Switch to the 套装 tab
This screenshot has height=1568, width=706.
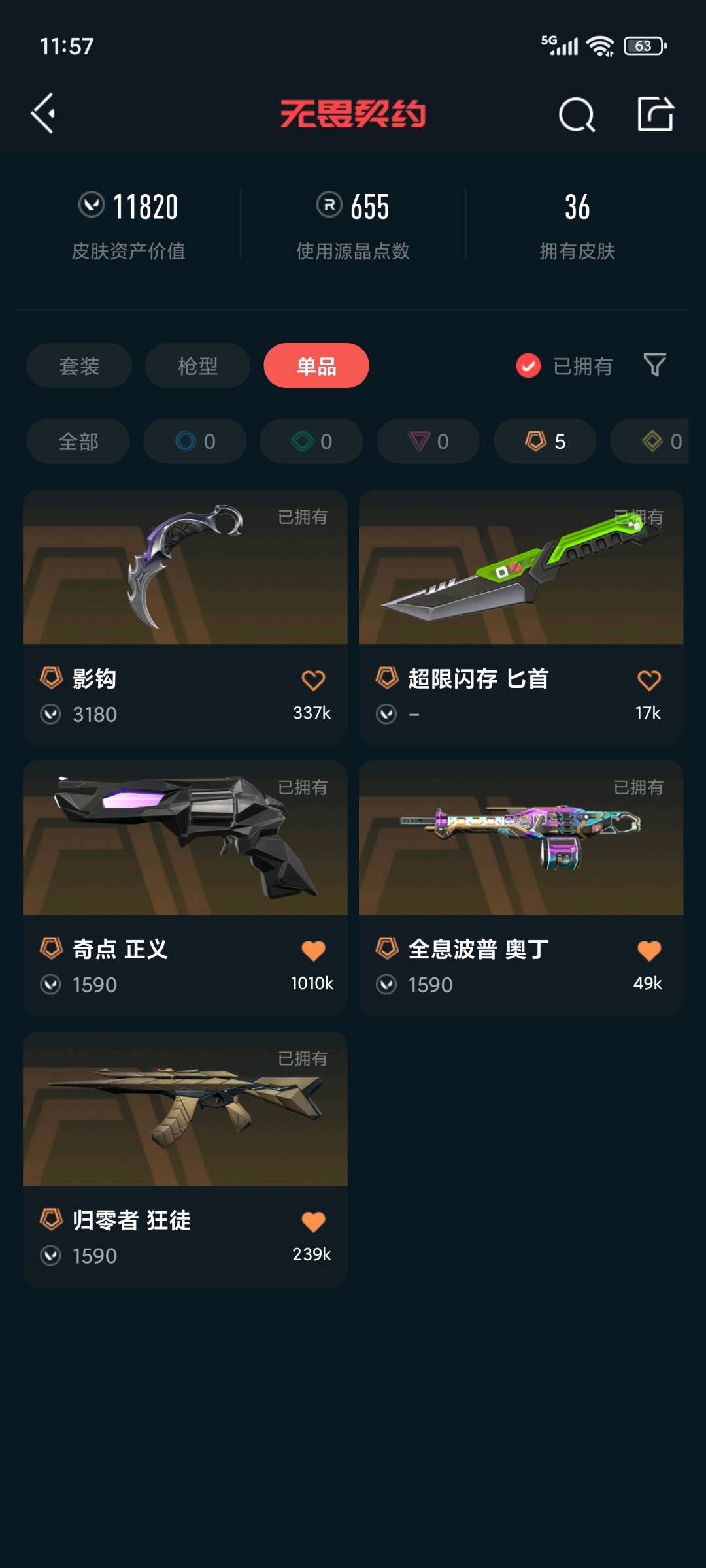79,366
